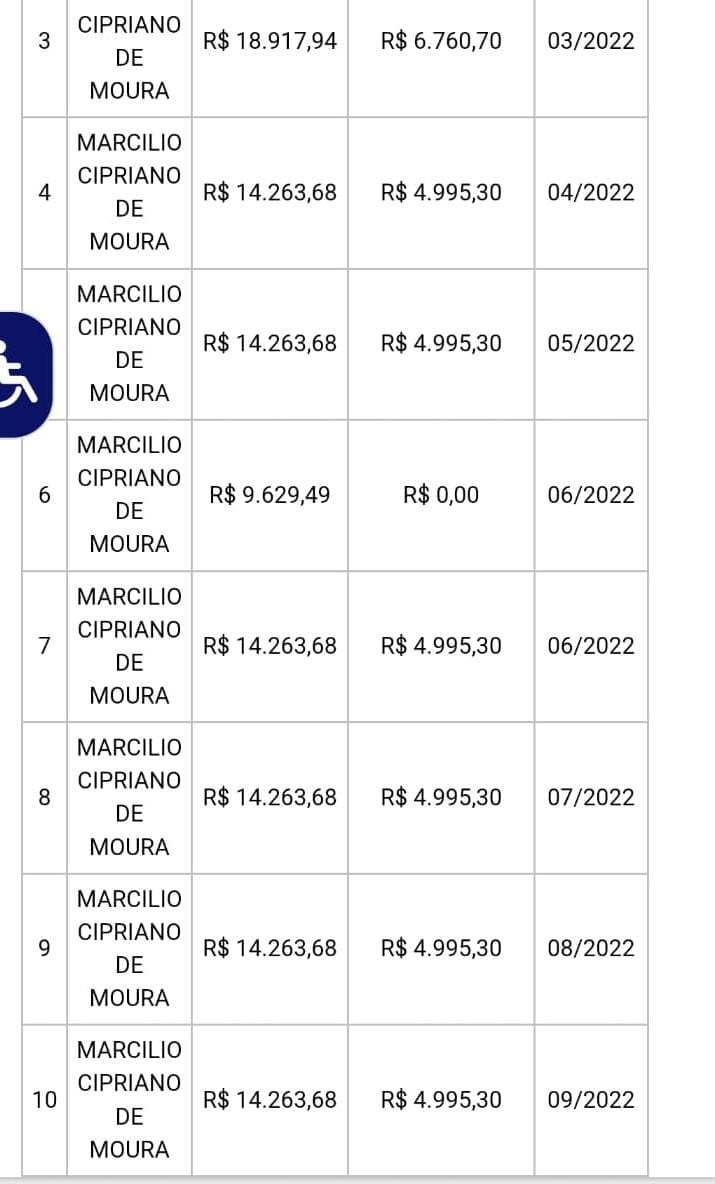Open the accessibility wheelchair widget
This screenshot has width=715, height=1184.
[20, 374]
